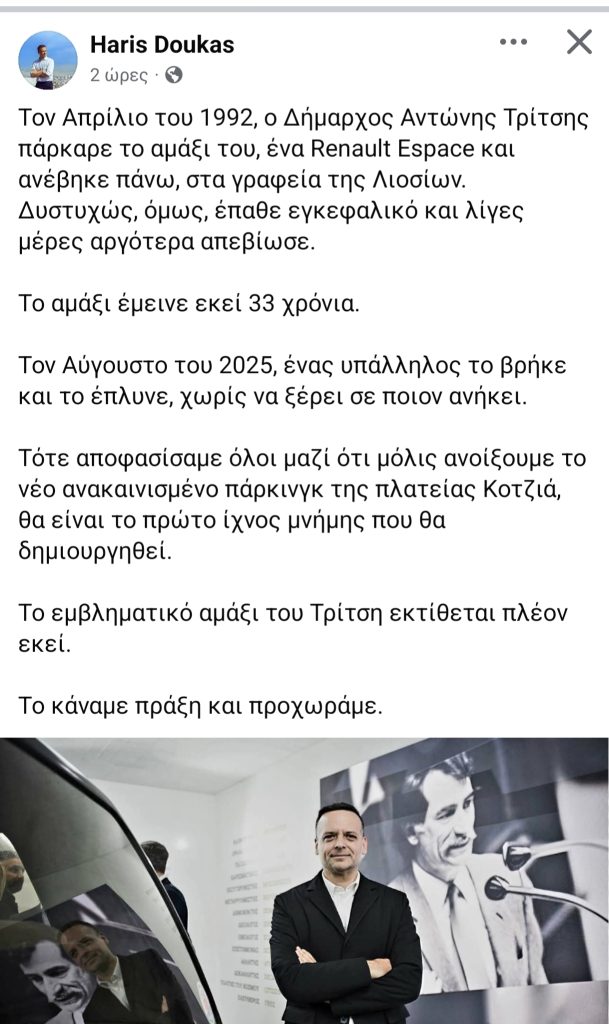Open Haris Doukas profile picture
The width and height of the screenshot is (609, 1024).
48,59
